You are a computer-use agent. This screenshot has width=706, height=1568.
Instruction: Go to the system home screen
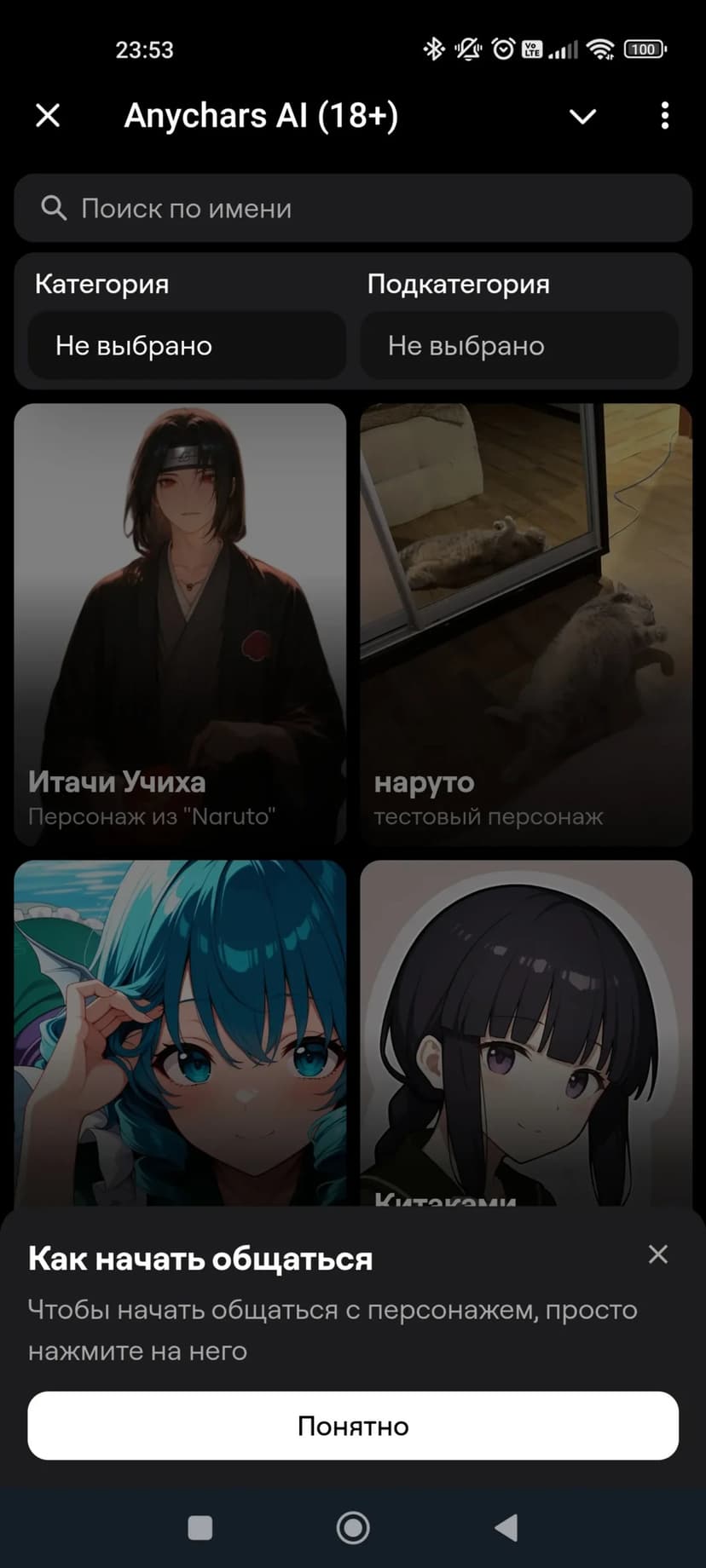pyautogui.click(x=353, y=1528)
